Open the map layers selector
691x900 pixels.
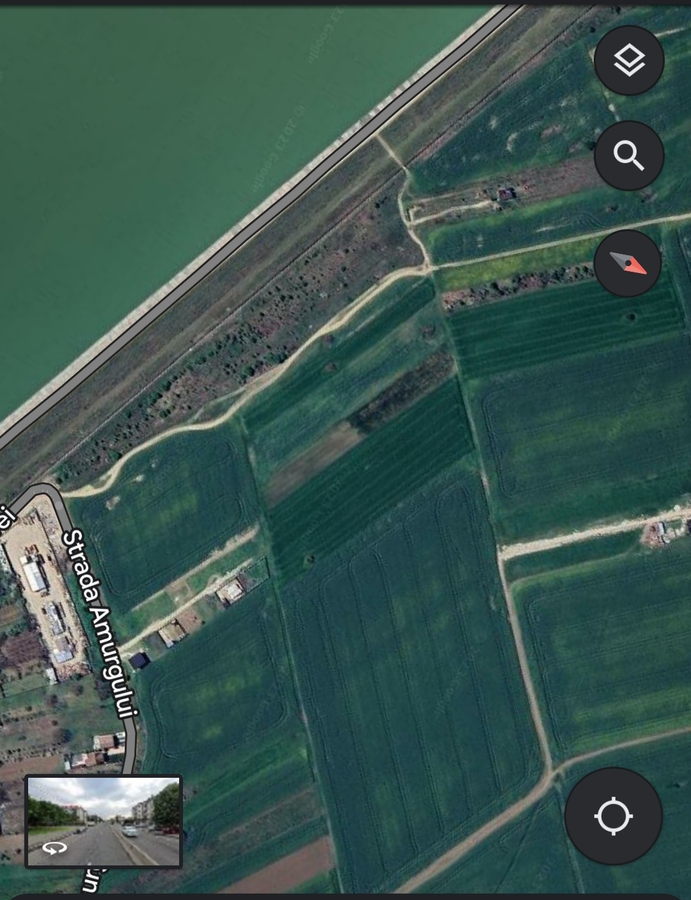(629, 61)
